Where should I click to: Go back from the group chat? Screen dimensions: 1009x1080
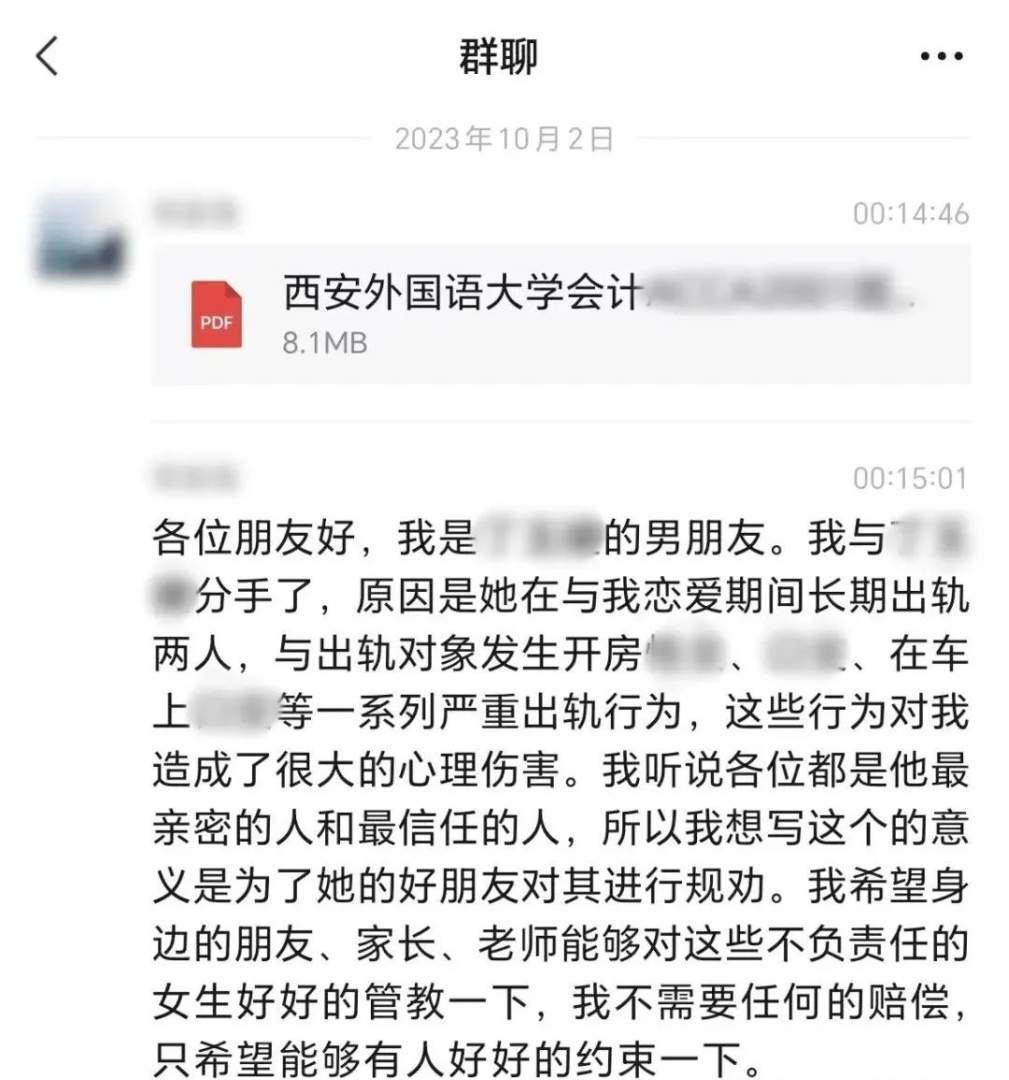click(x=47, y=56)
